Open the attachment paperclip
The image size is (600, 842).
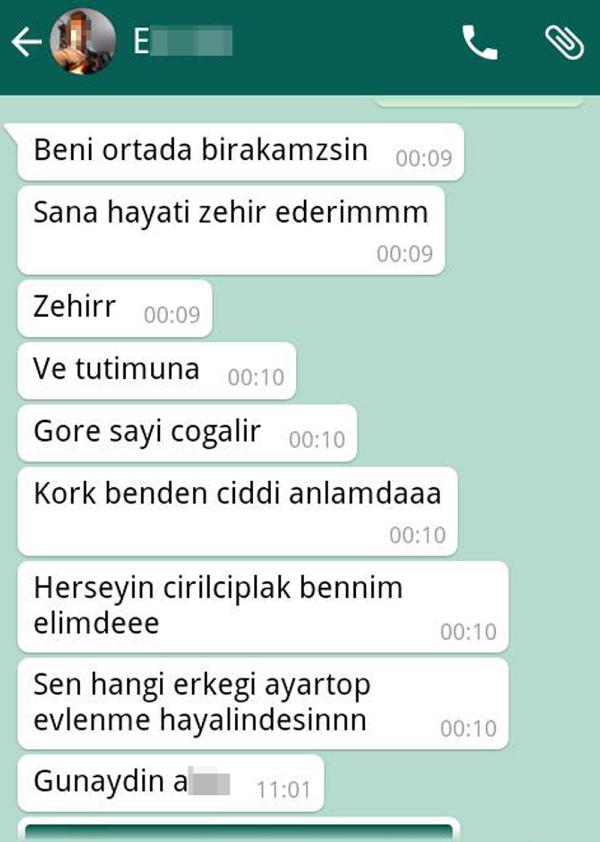point(563,42)
